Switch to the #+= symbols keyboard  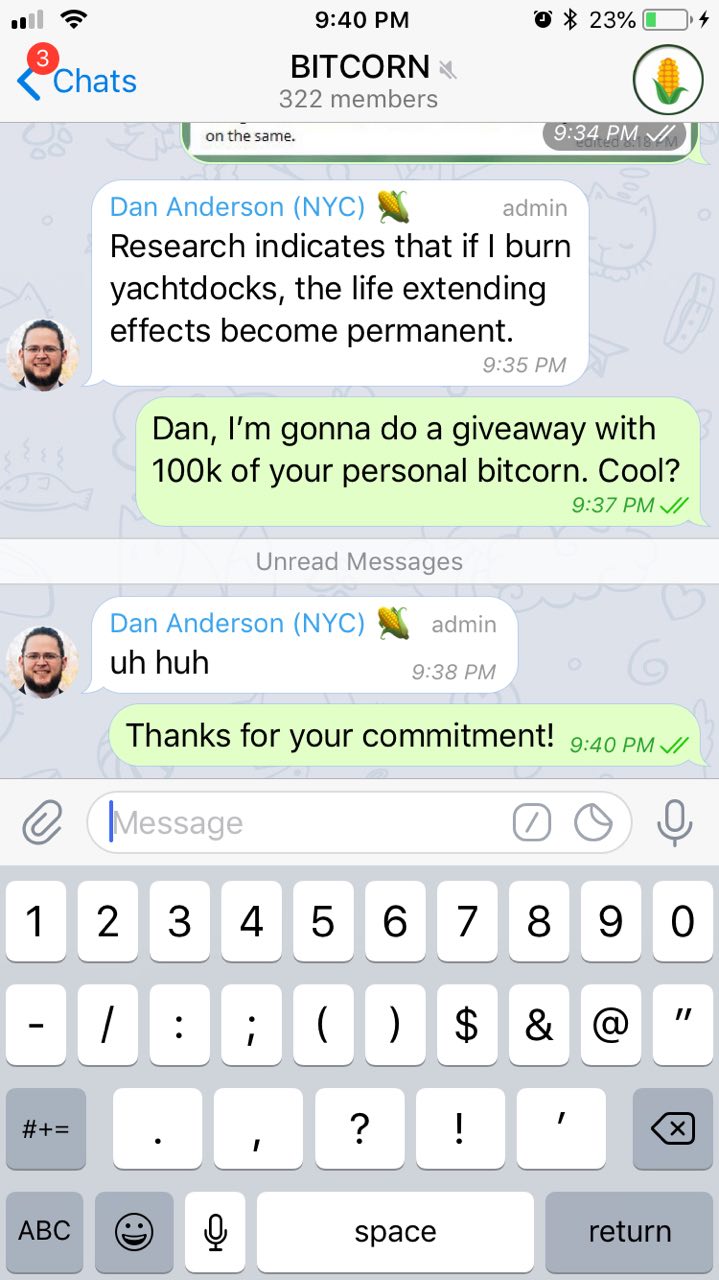tap(45, 1129)
